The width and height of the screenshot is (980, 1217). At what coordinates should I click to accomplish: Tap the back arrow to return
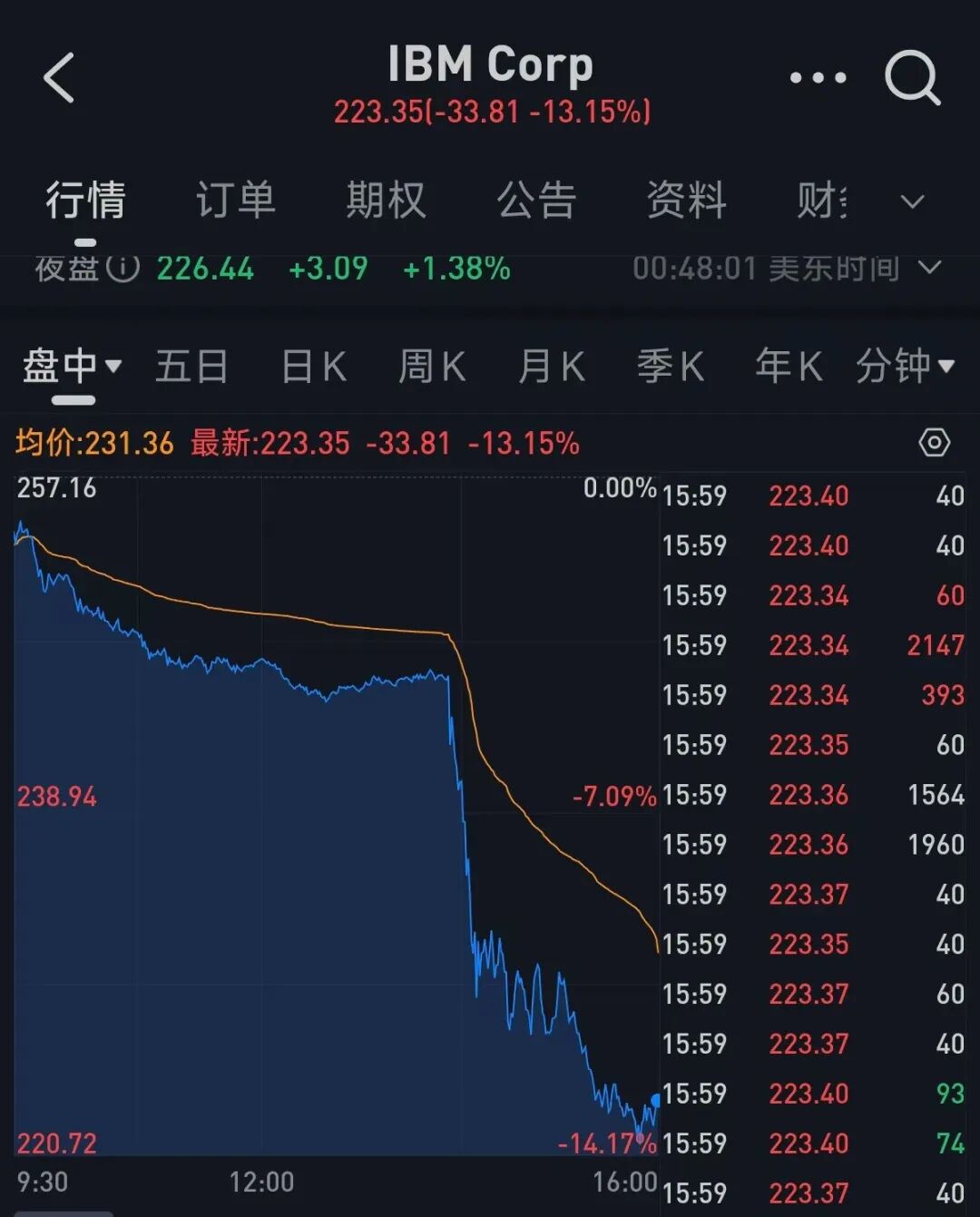coord(60,76)
